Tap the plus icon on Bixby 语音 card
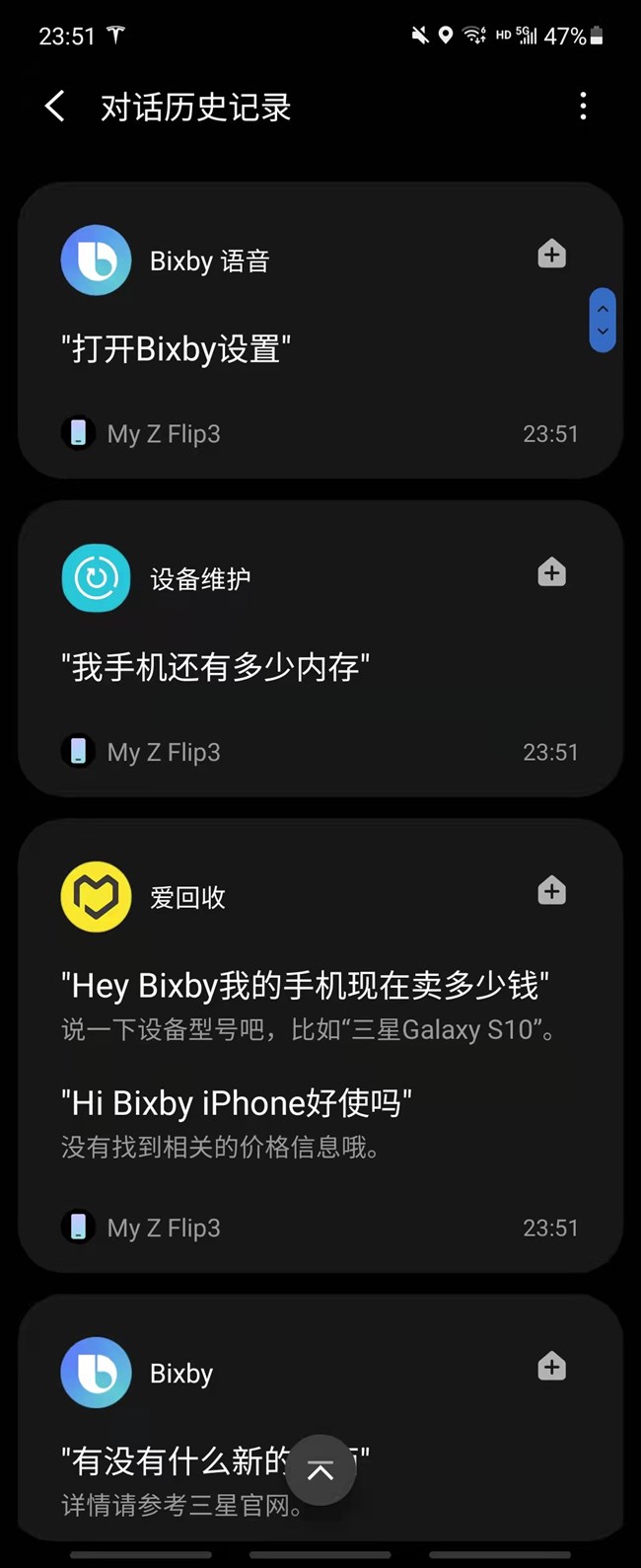641x1568 pixels. tap(551, 255)
